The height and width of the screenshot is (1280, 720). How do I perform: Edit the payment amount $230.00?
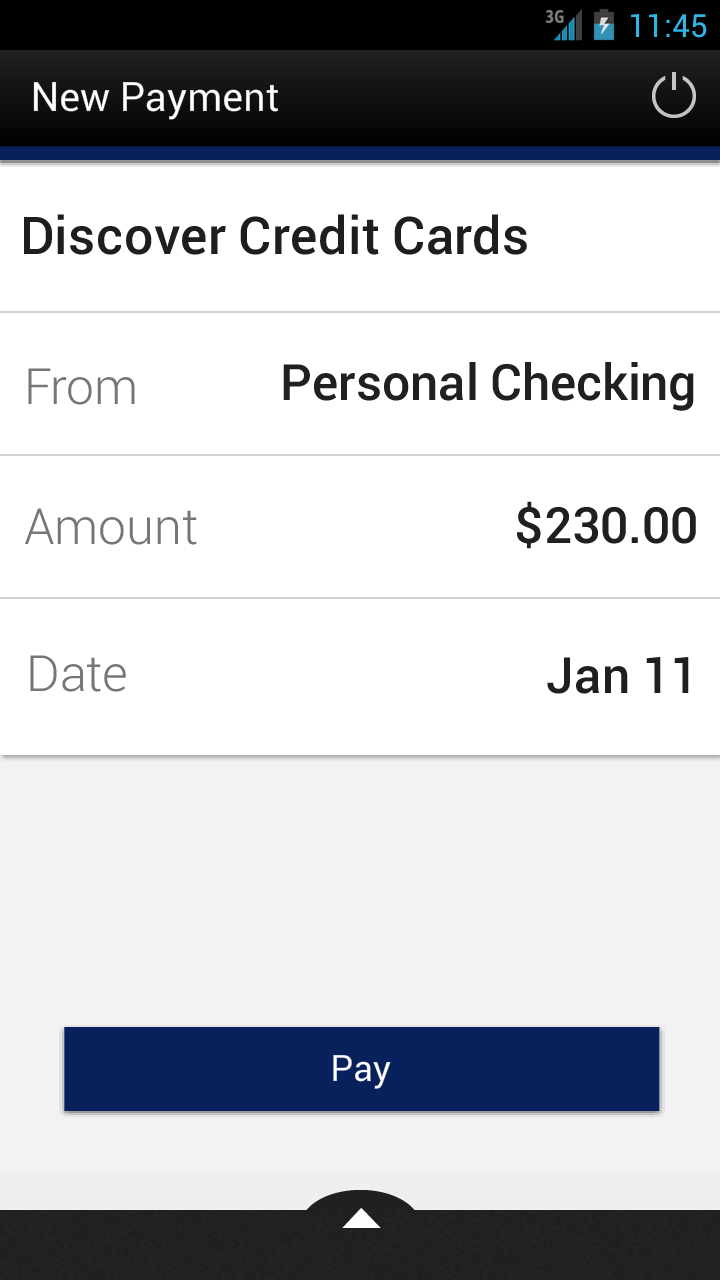pos(605,527)
